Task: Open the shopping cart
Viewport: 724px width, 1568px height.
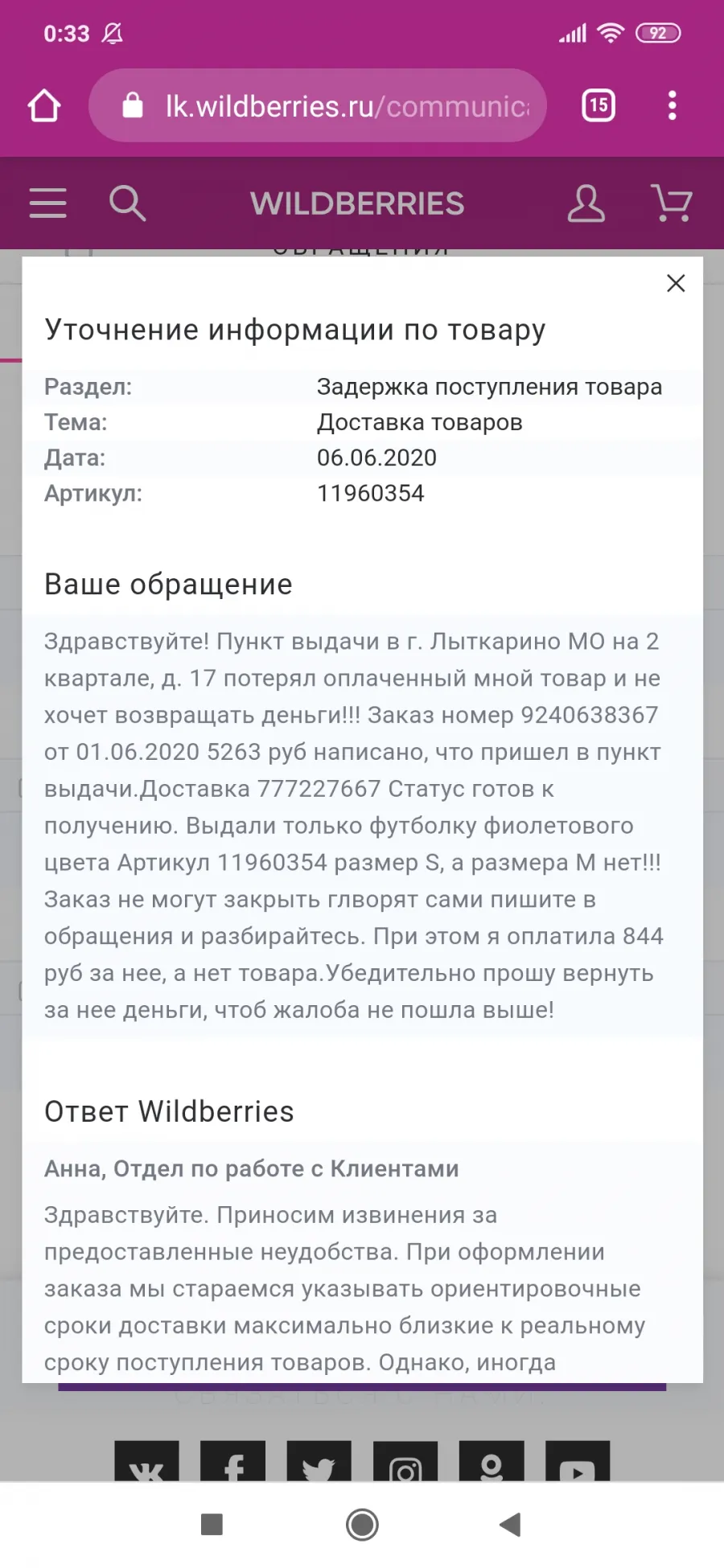Action: coord(672,203)
